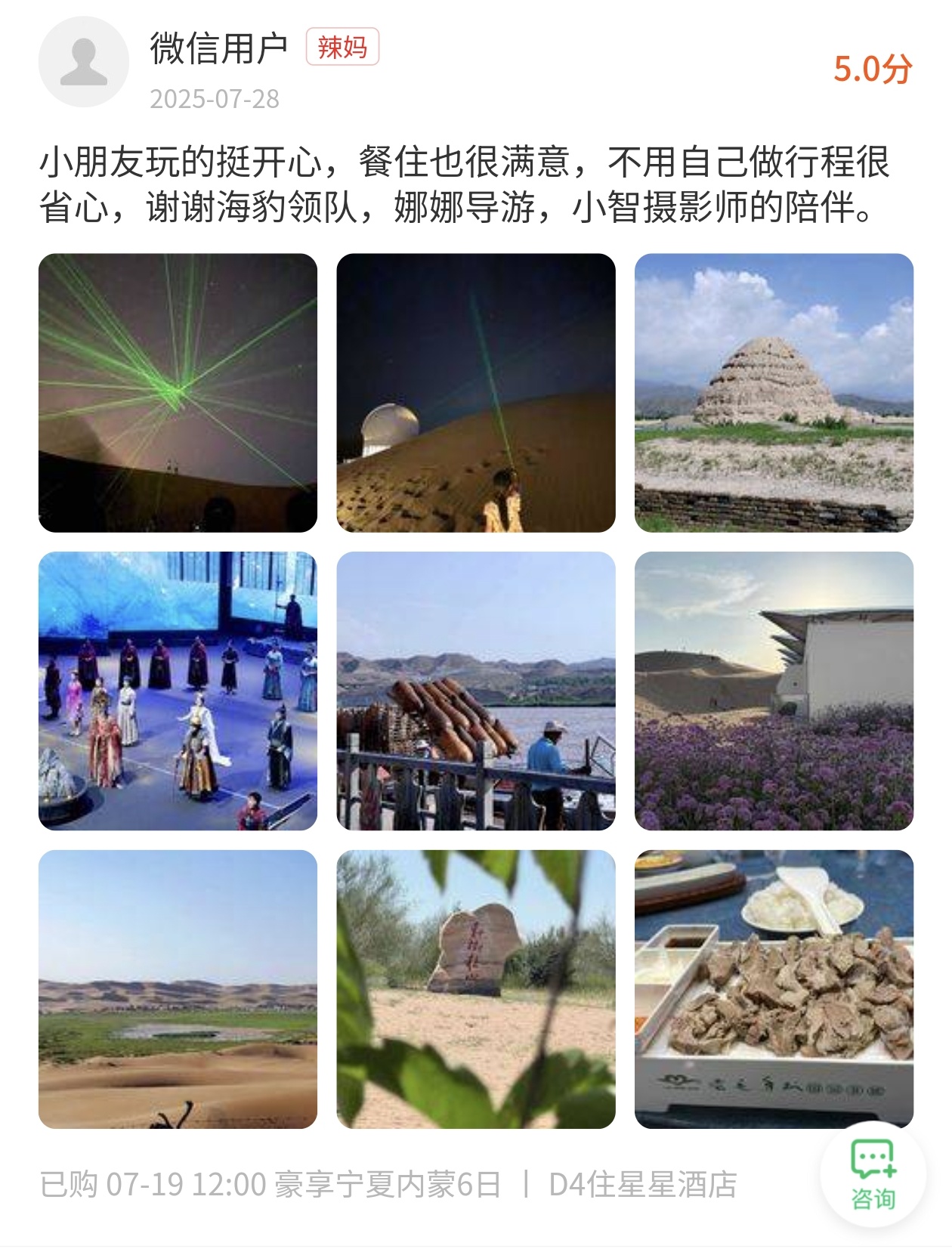This screenshot has height=1249, width=952.
Task: Tap the 咨询 floating consult button
Action: pyautogui.click(x=873, y=1174)
